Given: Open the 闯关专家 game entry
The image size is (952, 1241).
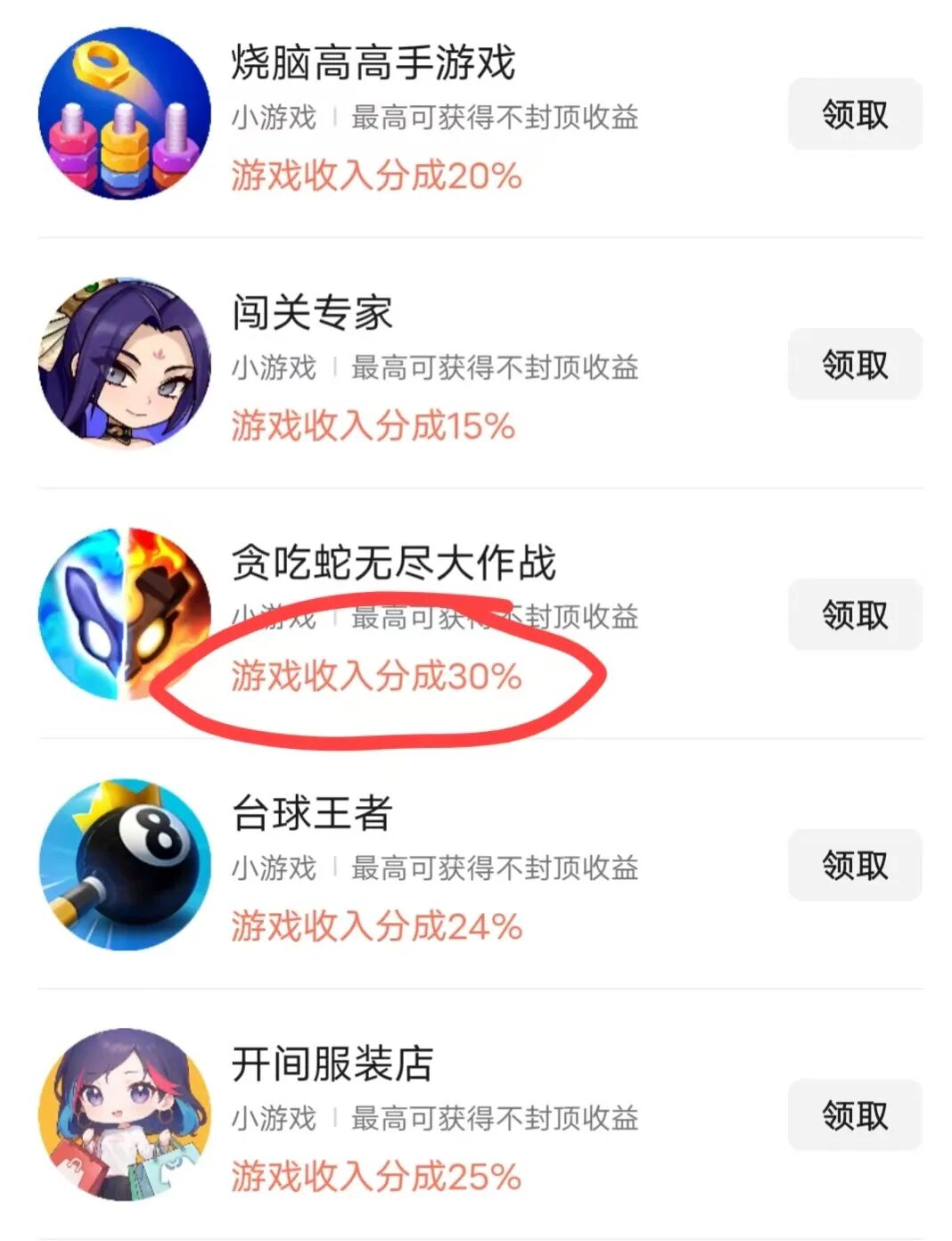Looking at the screenshot, I should pos(312,314).
